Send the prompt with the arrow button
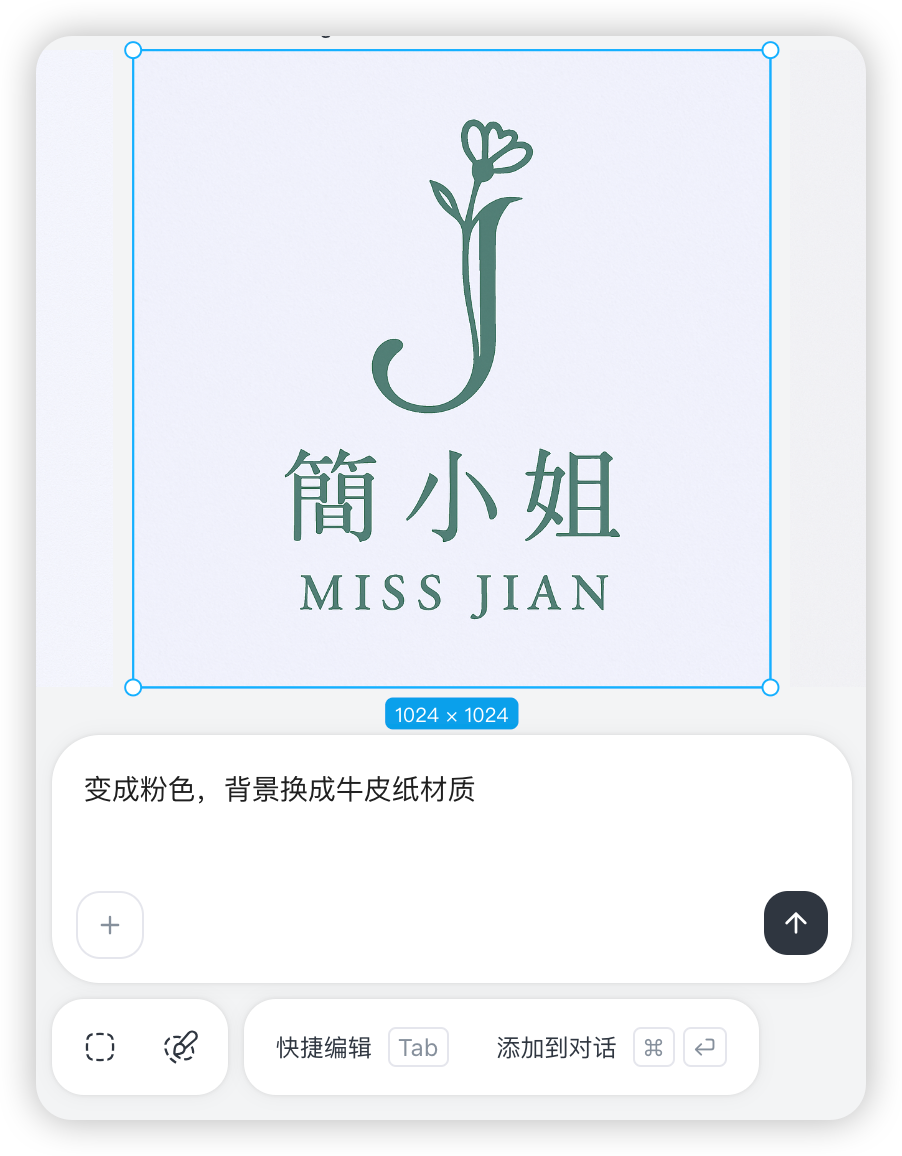The height and width of the screenshot is (1156, 902). click(795, 923)
